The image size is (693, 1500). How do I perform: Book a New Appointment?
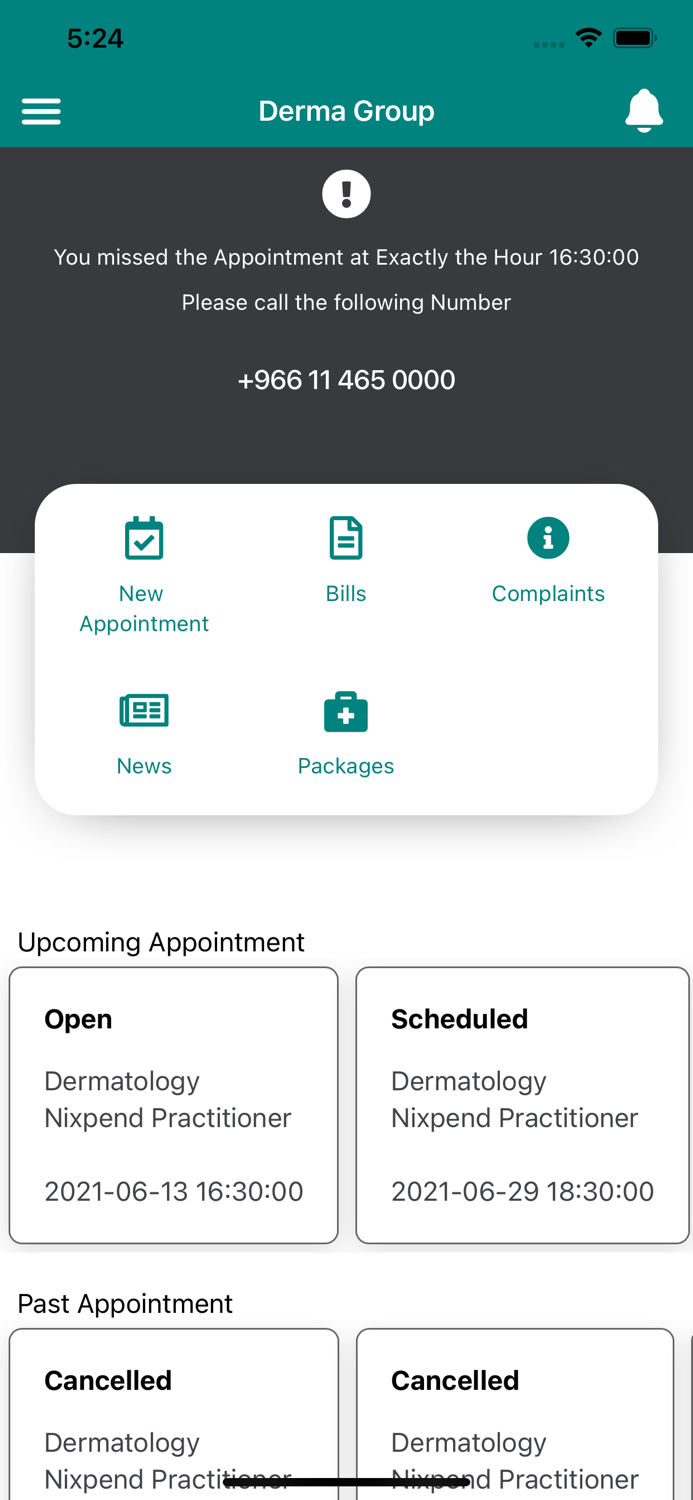coord(144,577)
